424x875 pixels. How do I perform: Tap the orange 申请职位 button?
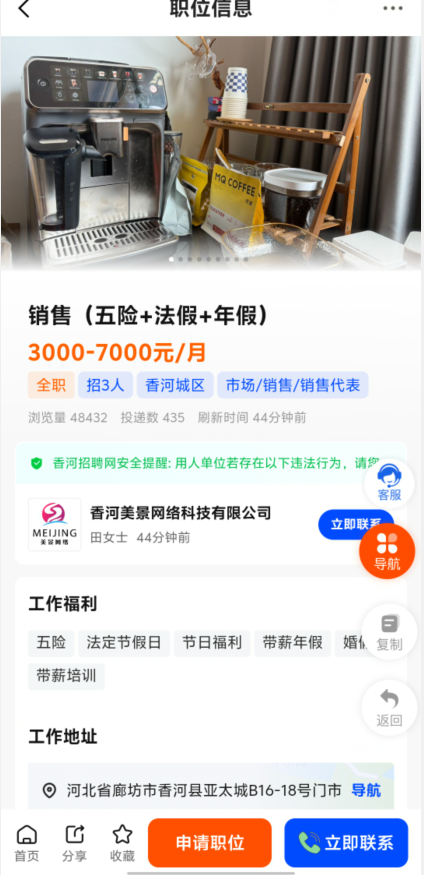point(210,843)
